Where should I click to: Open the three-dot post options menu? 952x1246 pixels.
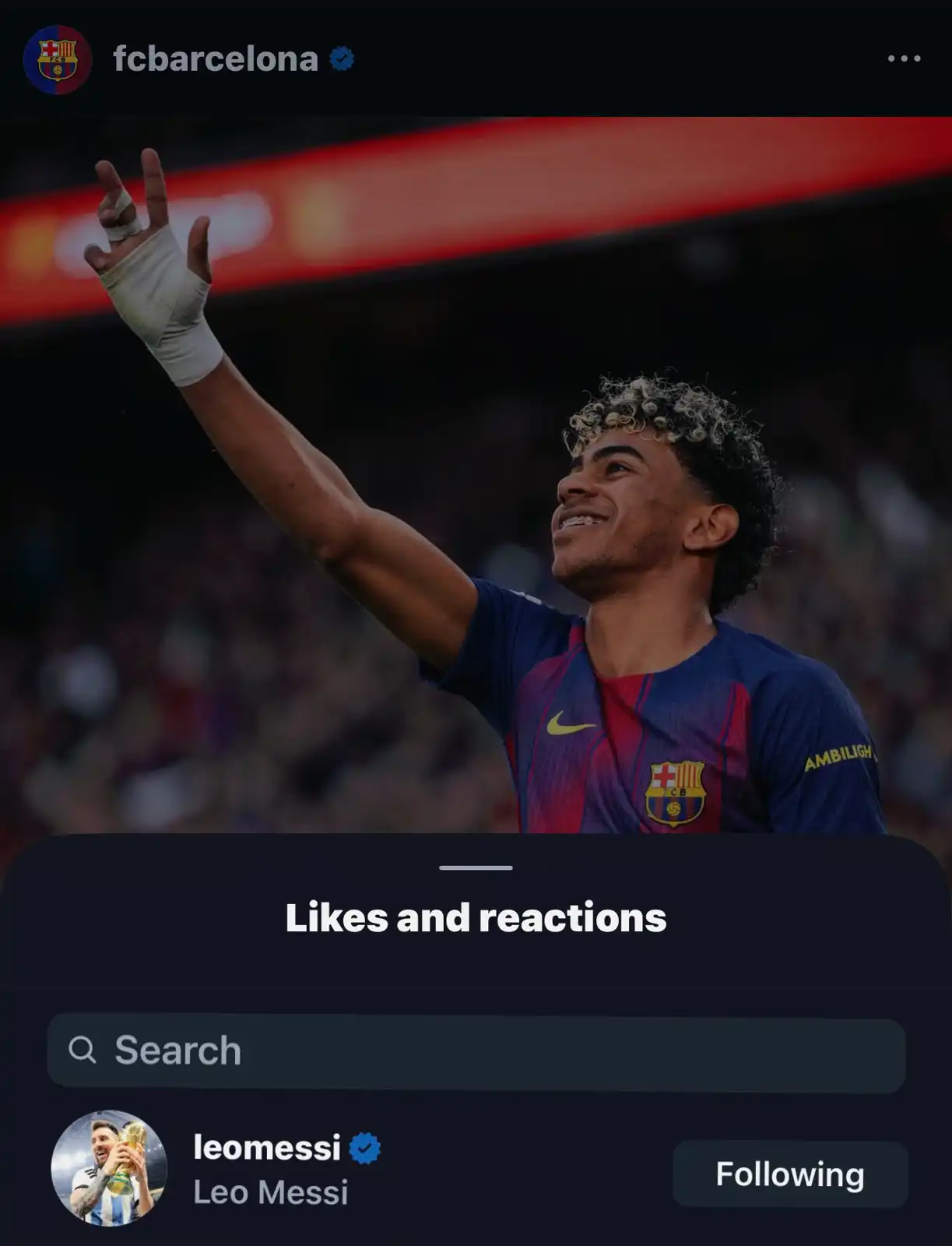point(904,58)
